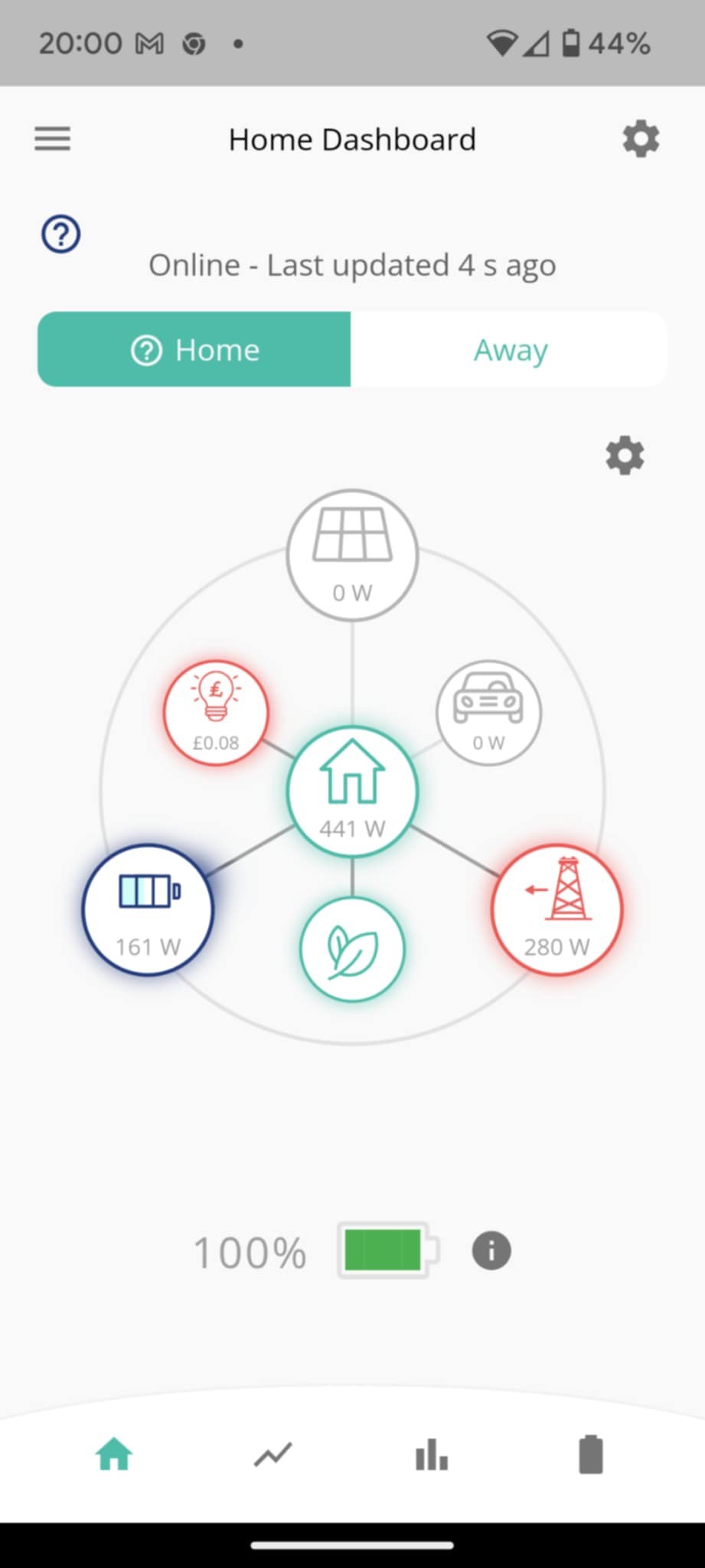Switch to the line trend chart tab
Screen dimensions: 705x1568
tap(273, 1454)
